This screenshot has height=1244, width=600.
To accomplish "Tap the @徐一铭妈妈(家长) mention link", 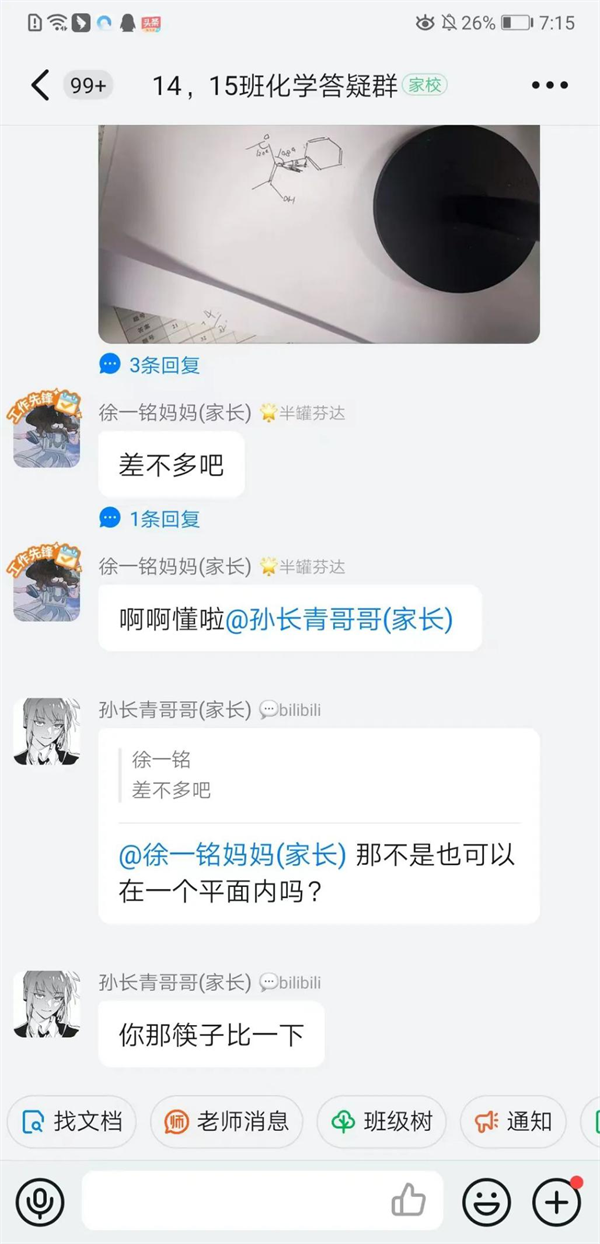I will (233, 855).
